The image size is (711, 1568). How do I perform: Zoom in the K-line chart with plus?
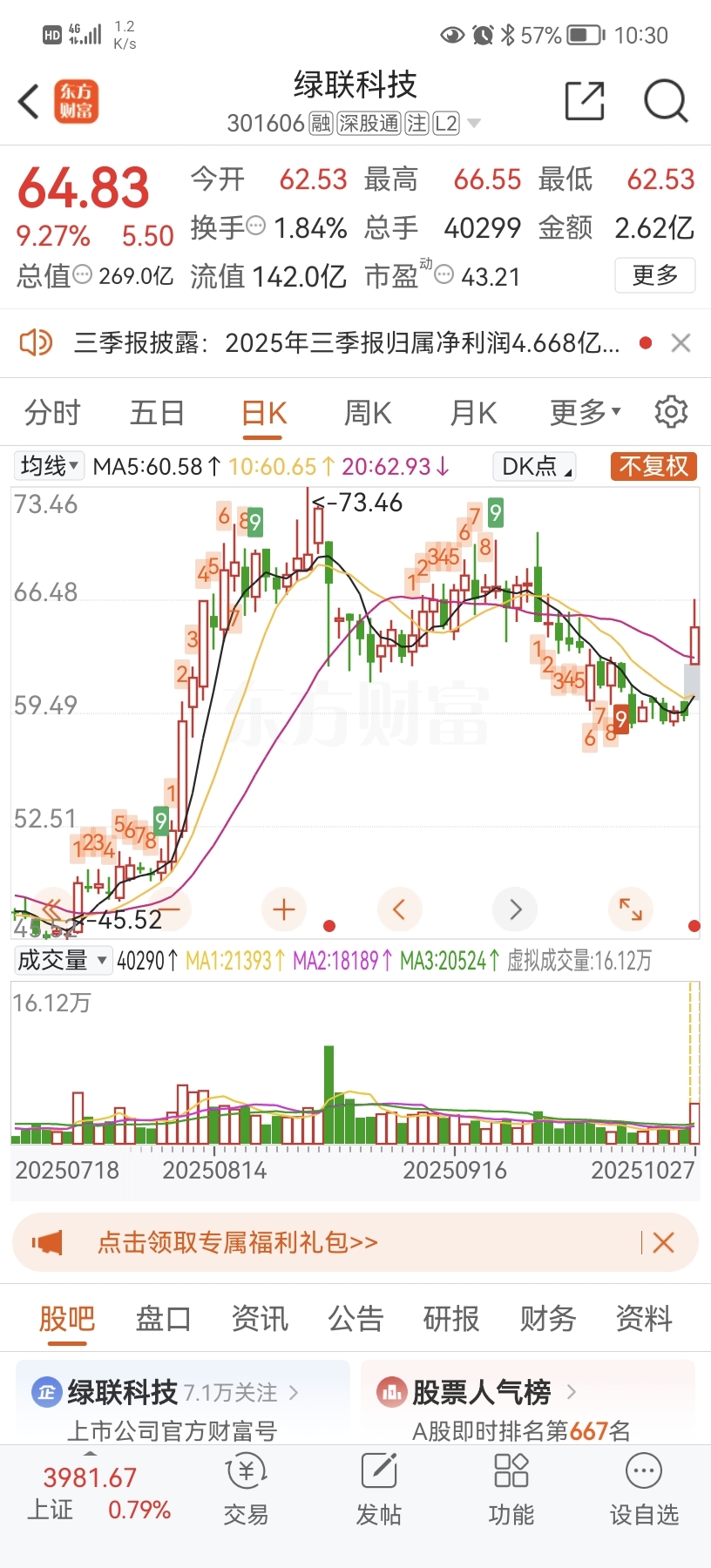pyautogui.click(x=284, y=910)
